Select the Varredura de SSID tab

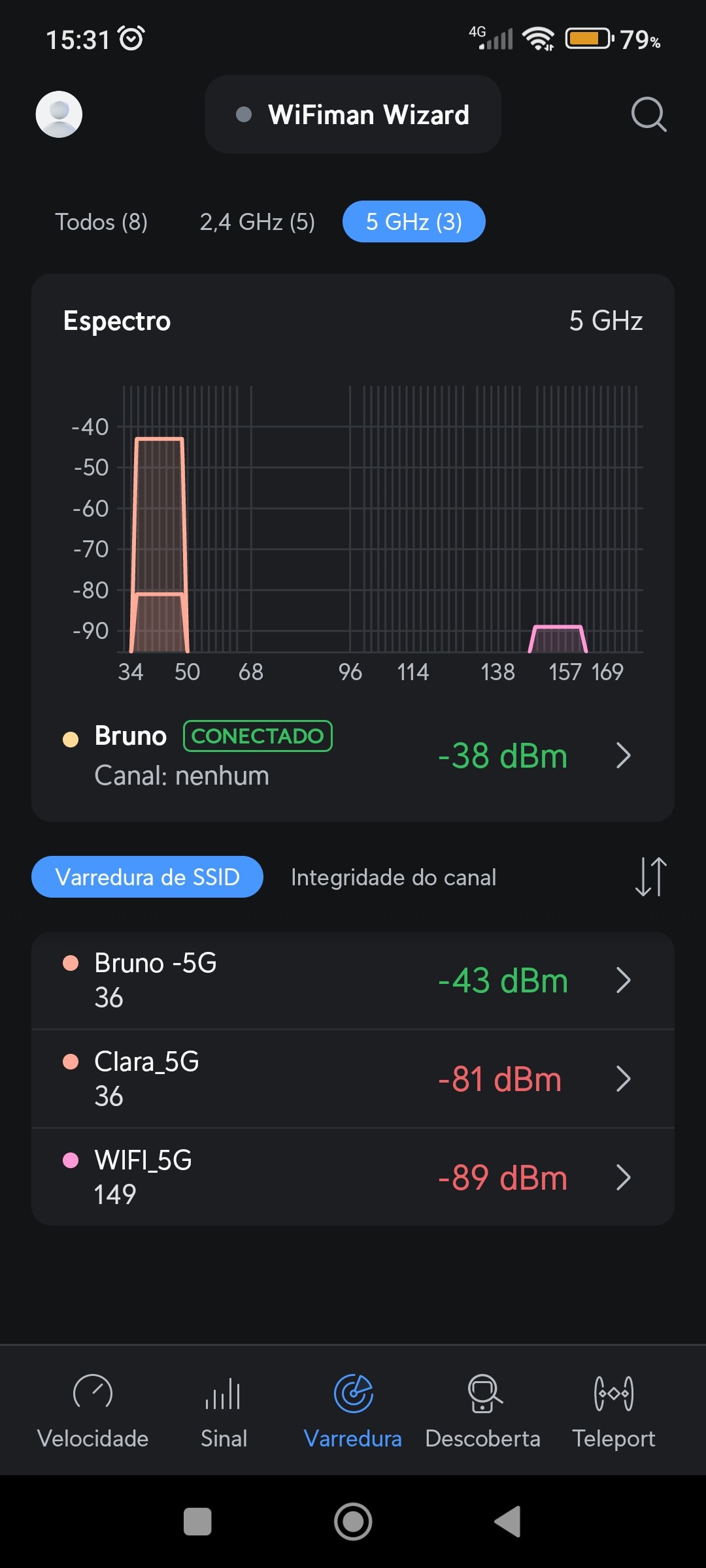coord(147,877)
